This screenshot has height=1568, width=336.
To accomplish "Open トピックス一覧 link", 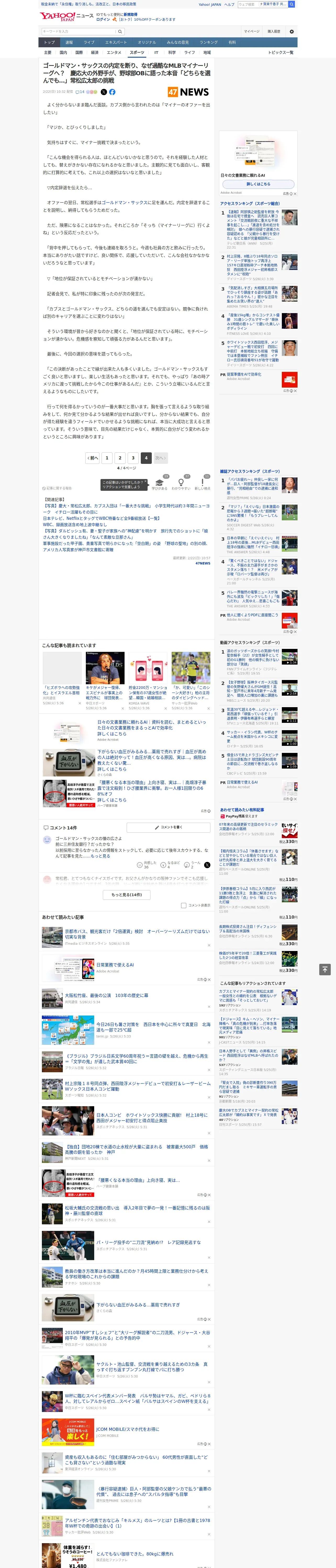I will pyautogui.click(x=281, y=52).
